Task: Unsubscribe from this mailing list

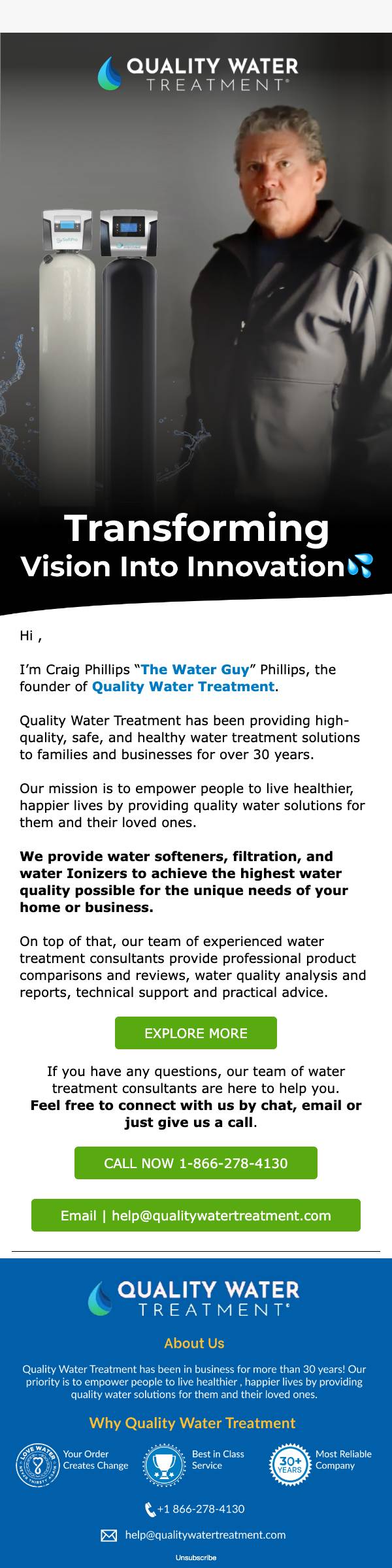Action: pyautogui.click(x=196, y=1558)
